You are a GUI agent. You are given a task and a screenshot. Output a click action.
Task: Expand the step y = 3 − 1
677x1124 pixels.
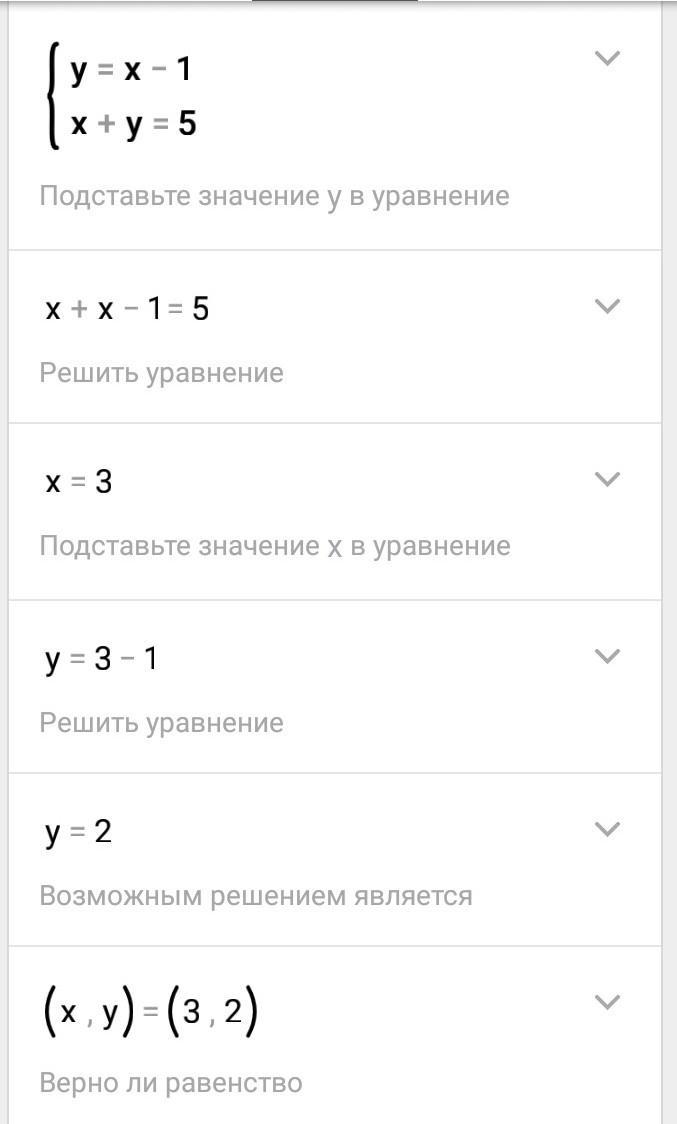click(x=607, y=656)
